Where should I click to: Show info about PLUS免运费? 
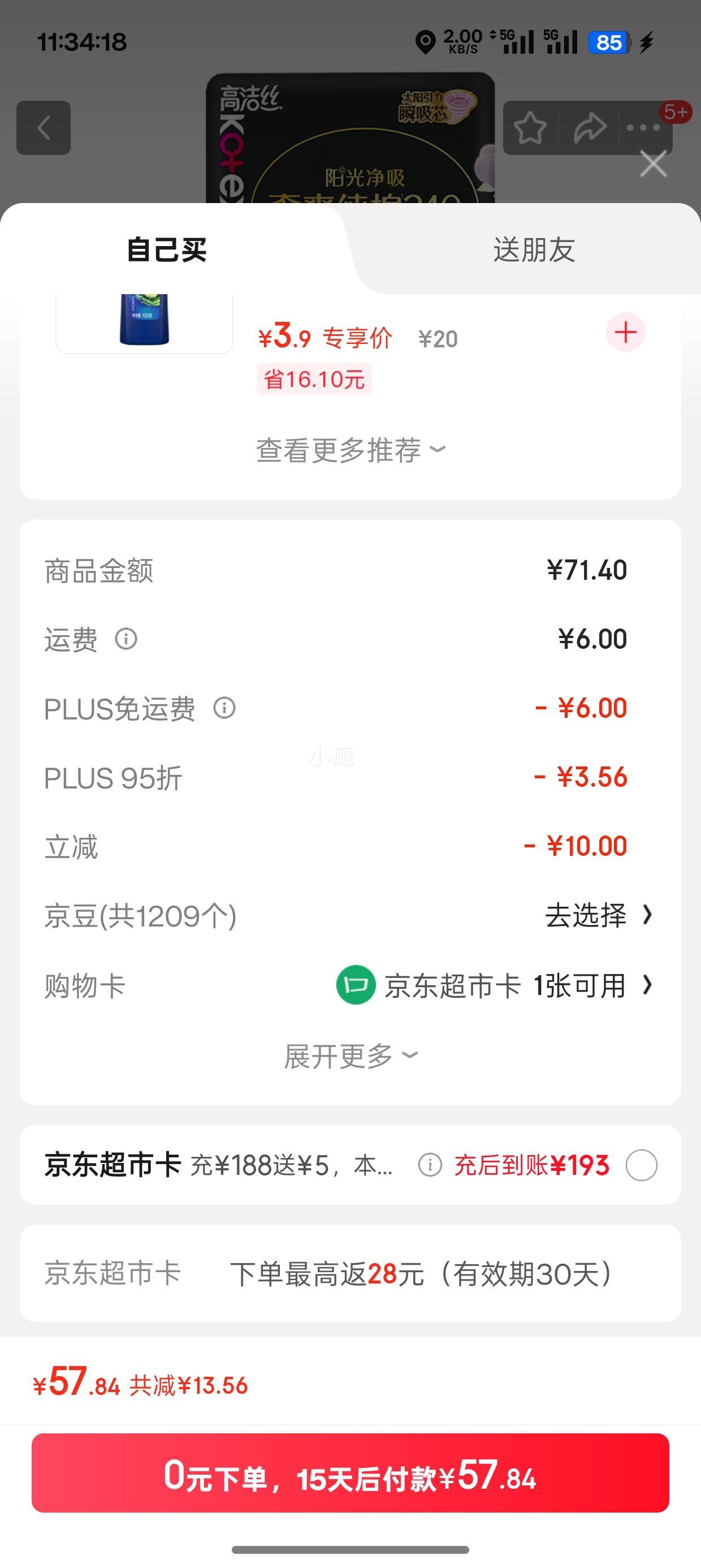pos(224,708)
